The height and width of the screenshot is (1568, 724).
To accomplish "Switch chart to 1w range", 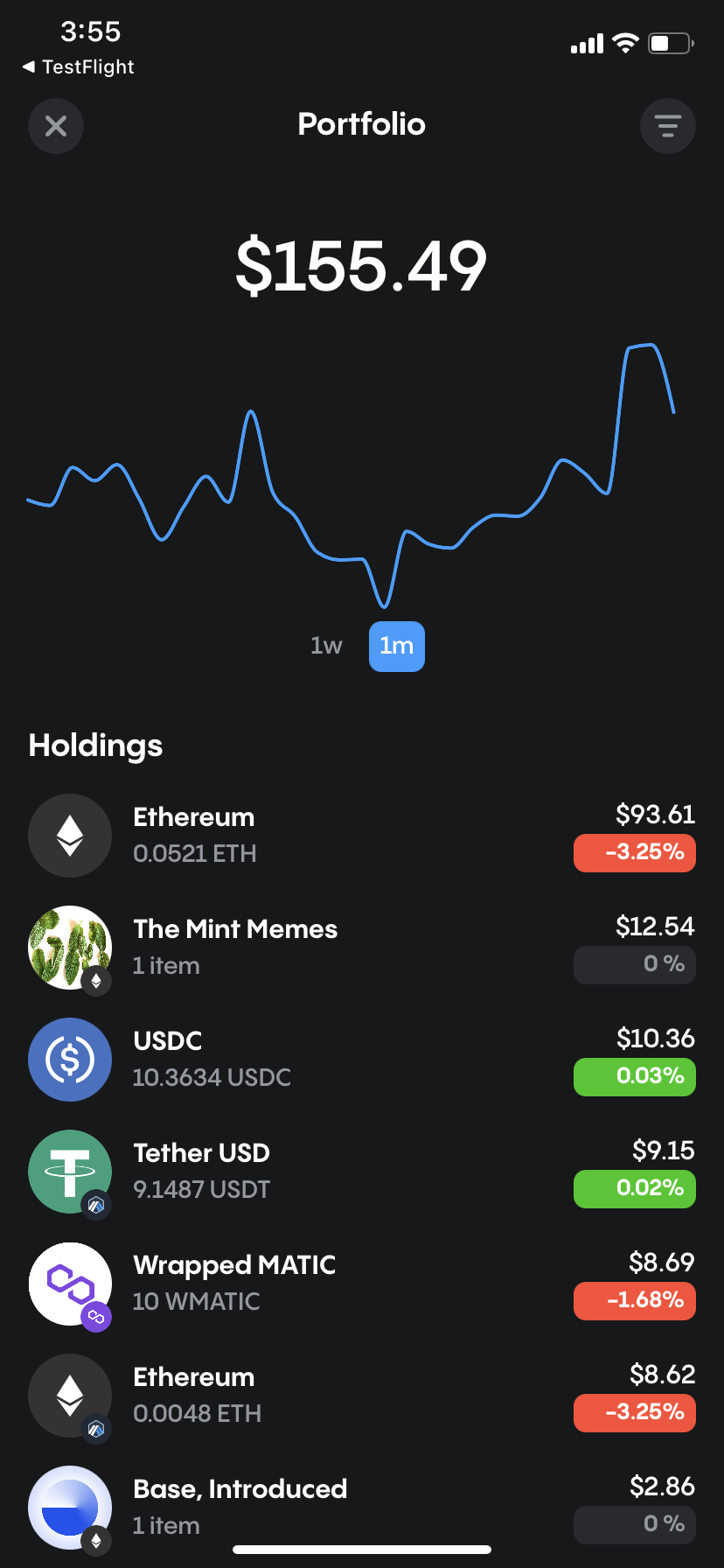I will click(326, 646).
